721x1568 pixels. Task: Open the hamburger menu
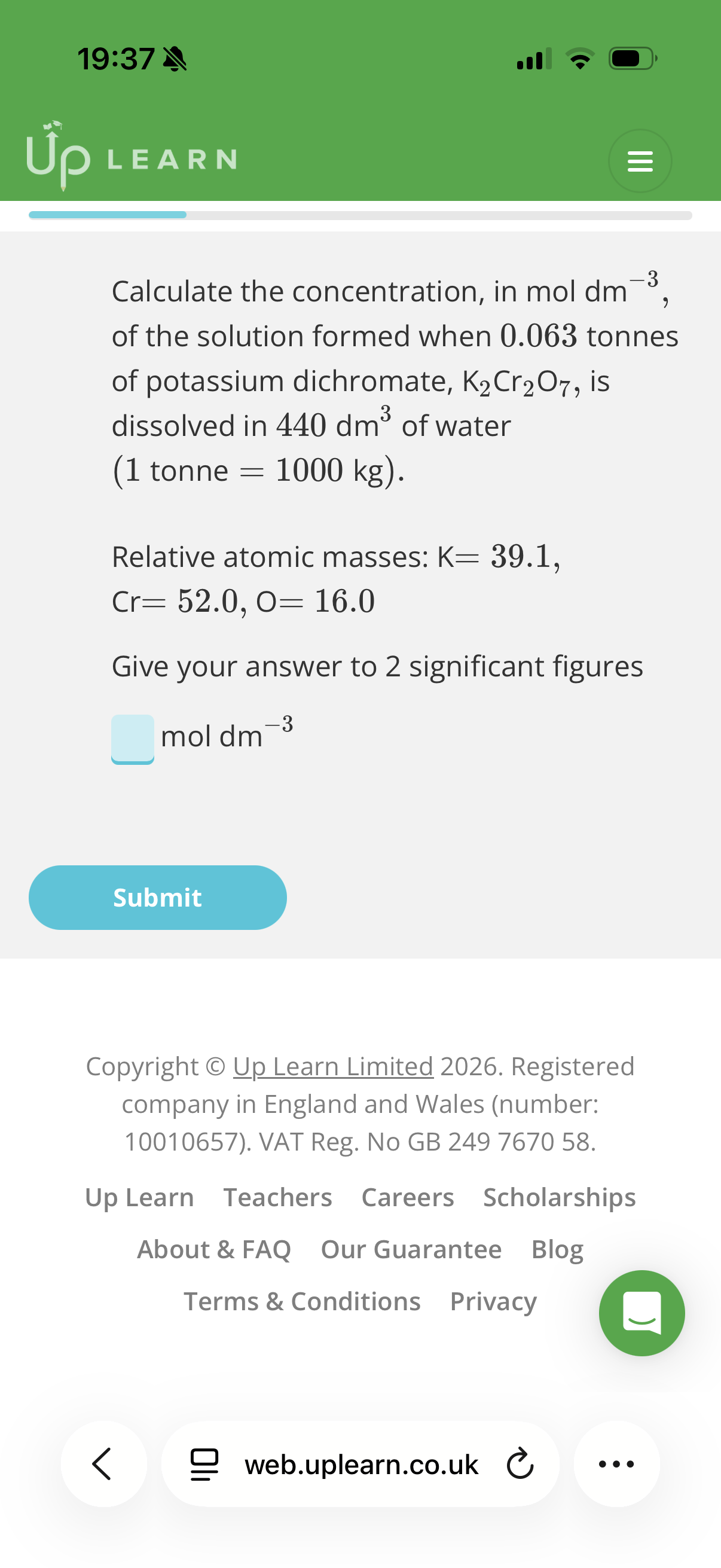(640, 161)
